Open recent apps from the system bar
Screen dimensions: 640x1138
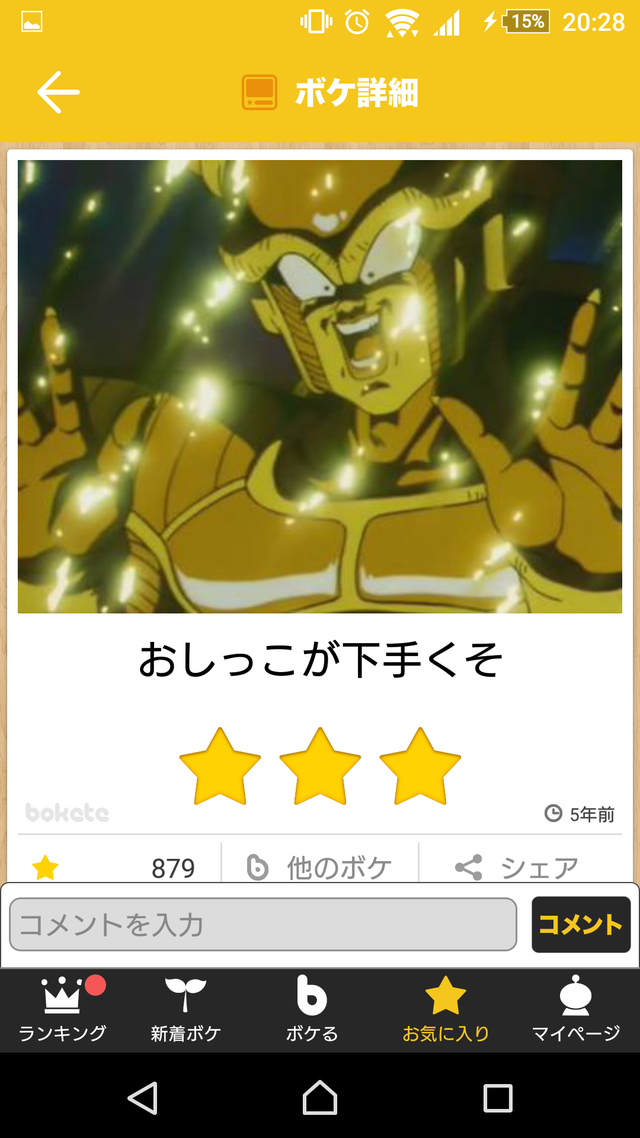click(x=498, y=1097)
